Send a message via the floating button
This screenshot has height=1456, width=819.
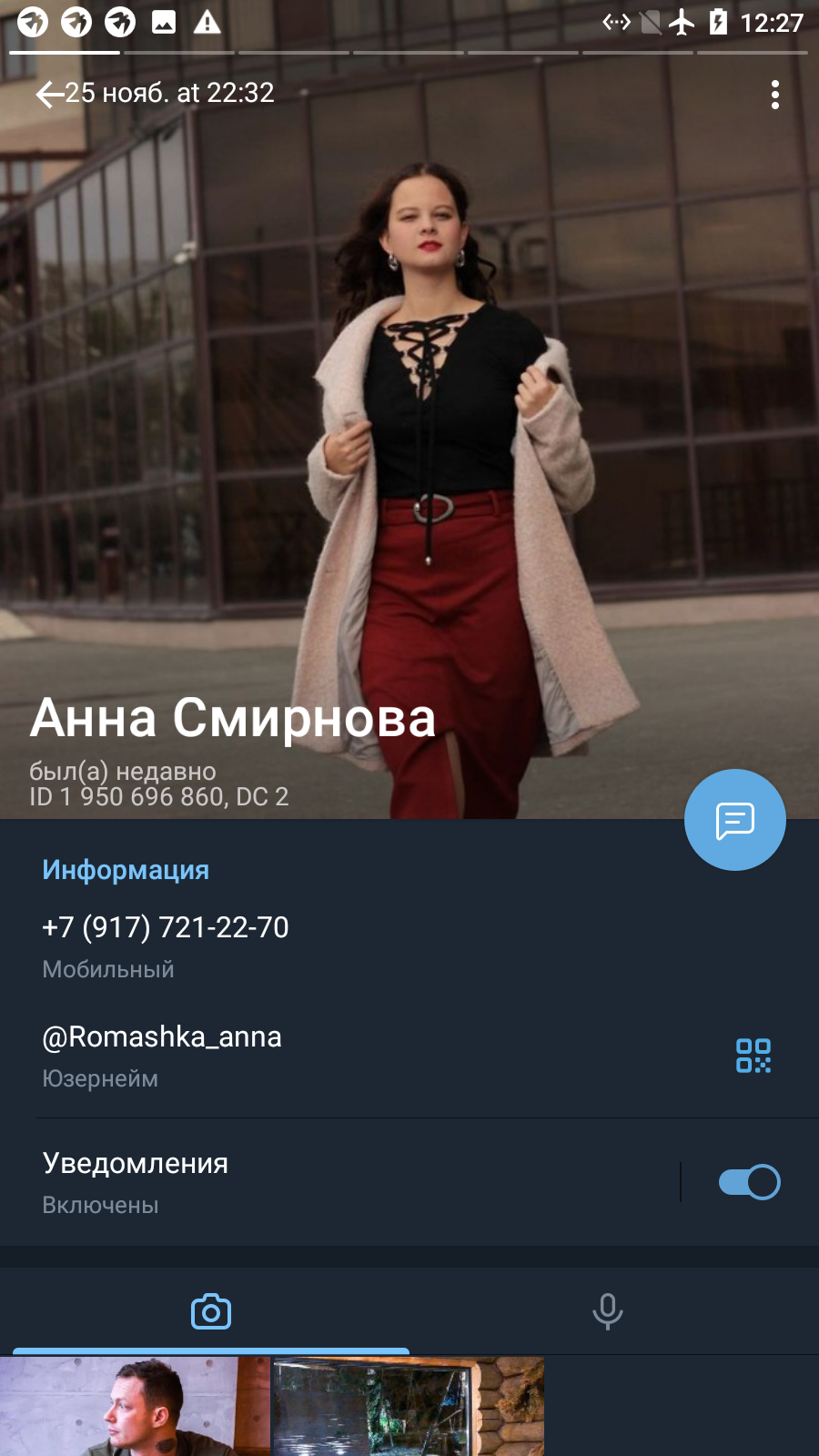point(734,820)
